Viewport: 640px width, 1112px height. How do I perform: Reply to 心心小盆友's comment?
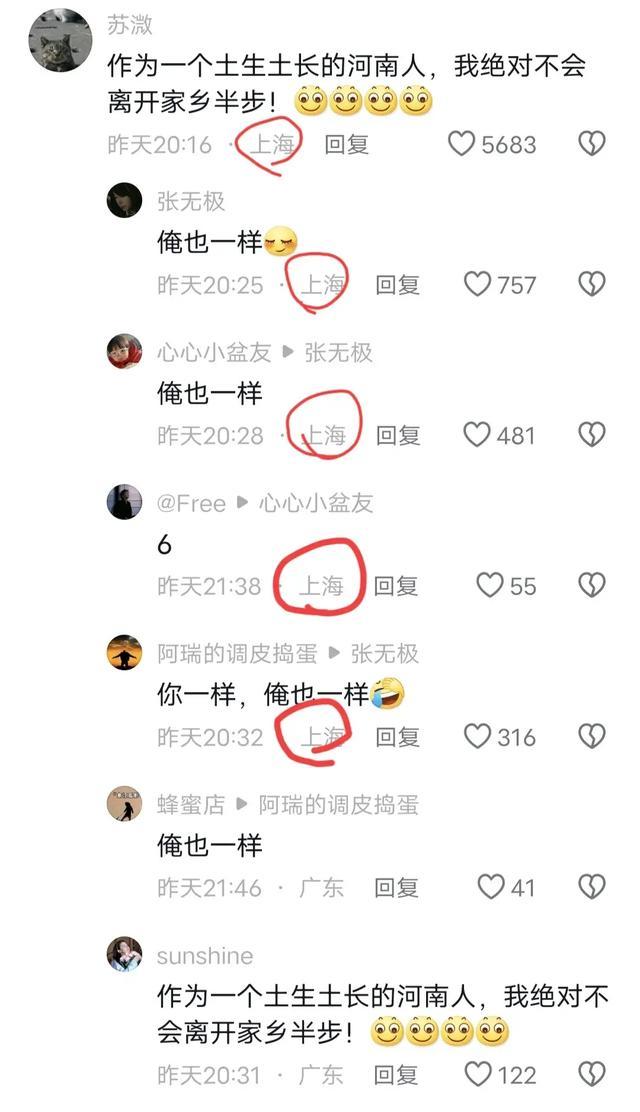point(397,435)
